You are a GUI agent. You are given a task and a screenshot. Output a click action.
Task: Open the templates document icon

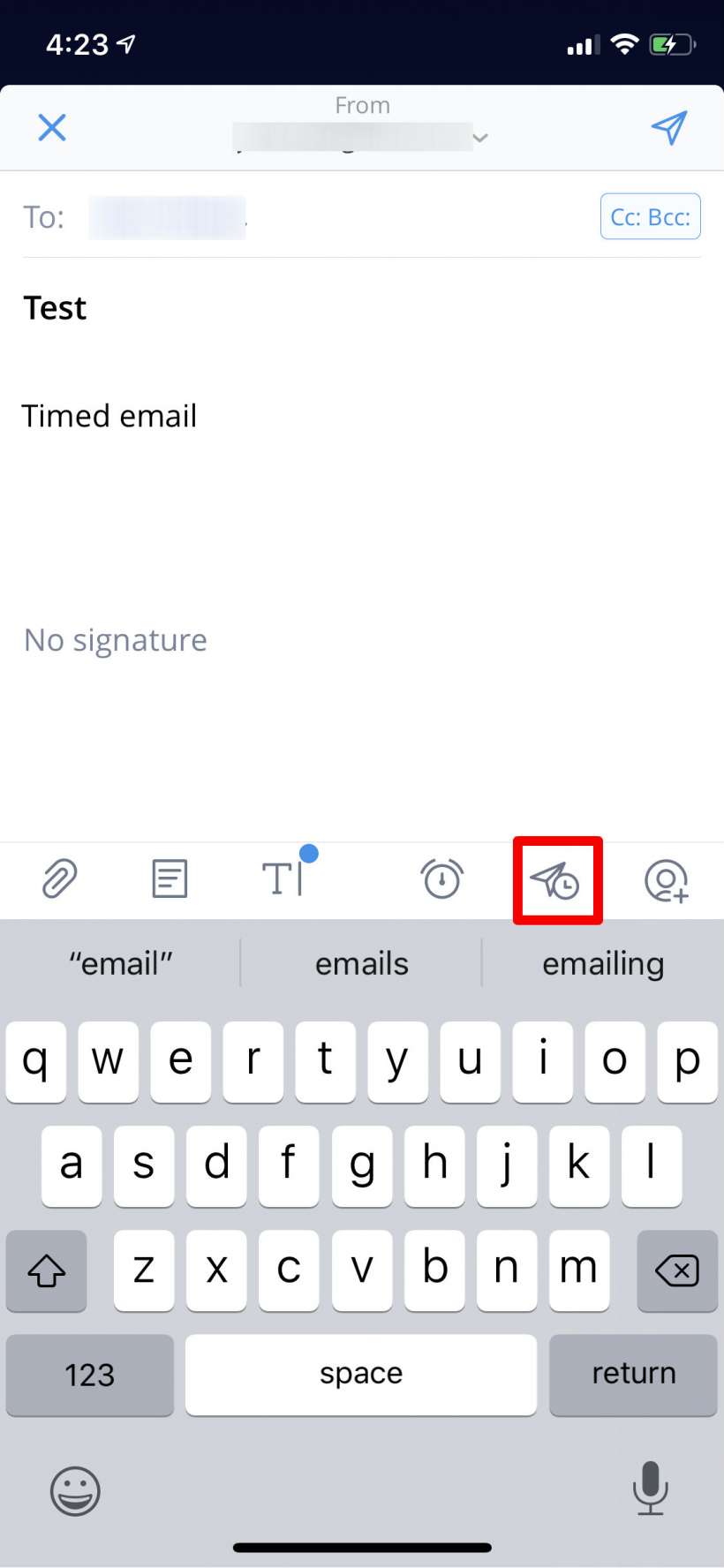pyautogui.click(x=169, y=879)
